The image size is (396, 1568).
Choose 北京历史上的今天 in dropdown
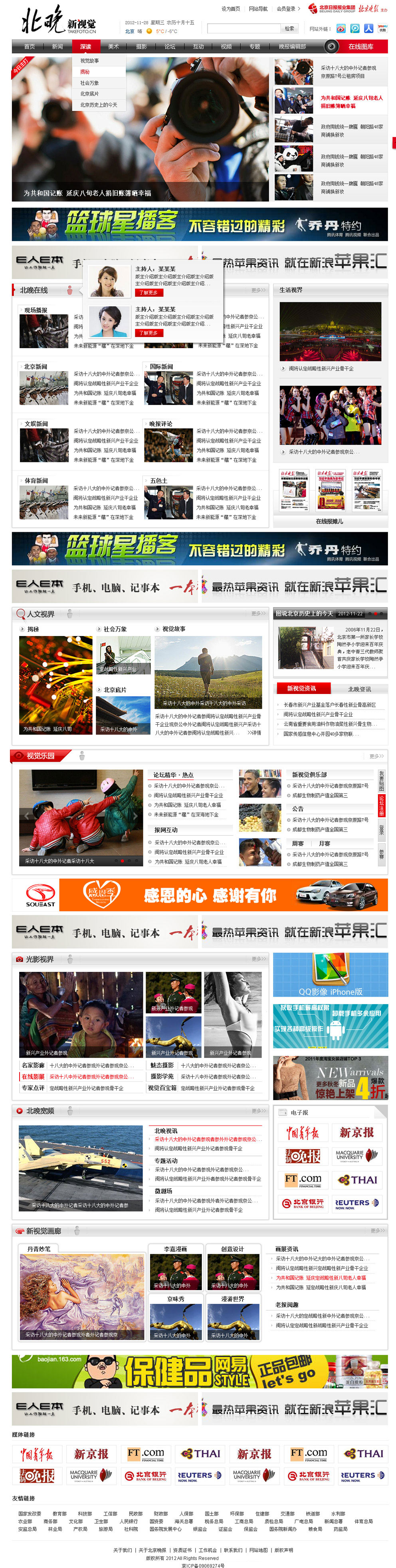(x=99, y=105)
